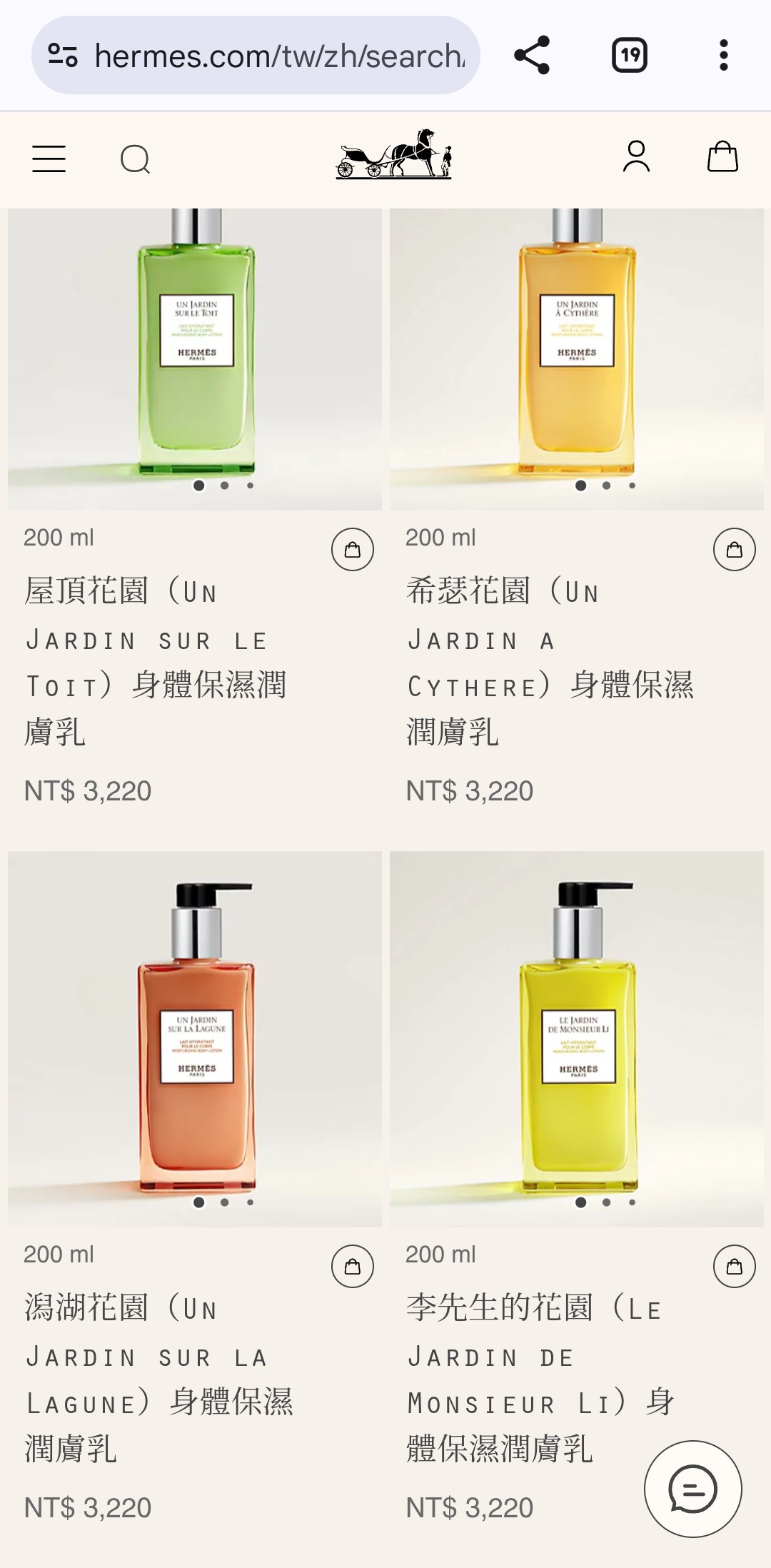Open the browser tab switcher showing 19
This screenshot has width=771, height=1568.
[x=630, y=55]
